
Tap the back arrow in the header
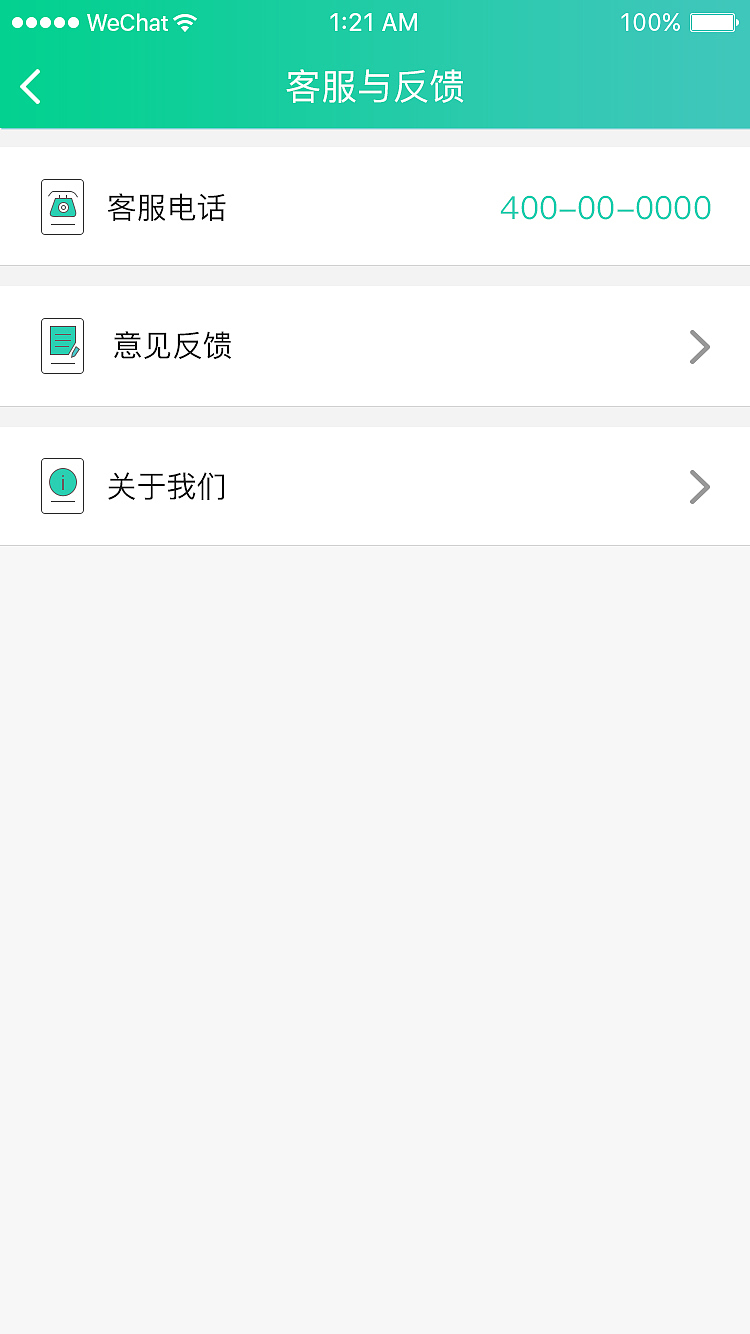[30, 87]
